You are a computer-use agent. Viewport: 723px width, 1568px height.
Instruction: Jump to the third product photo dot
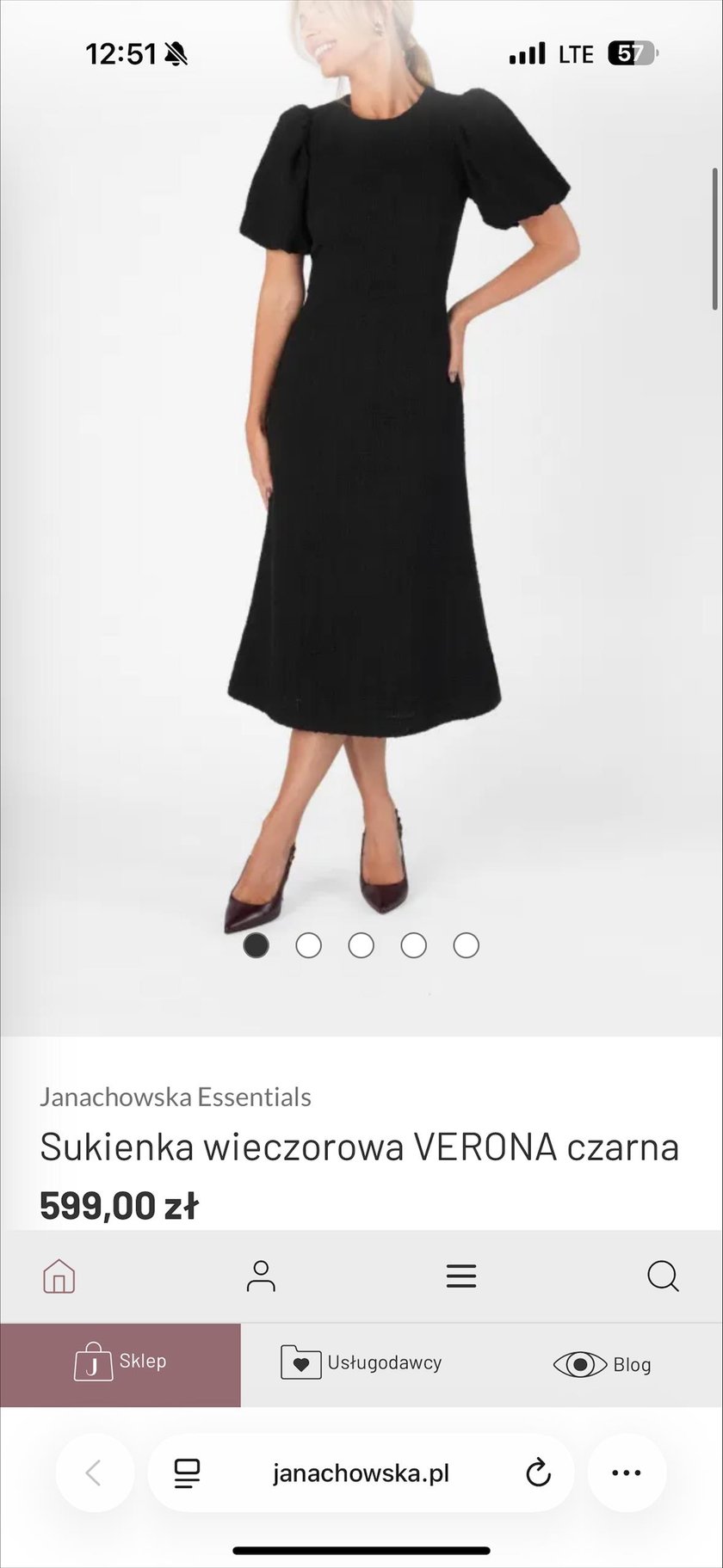pyautogui.click(x=361, y=945)
